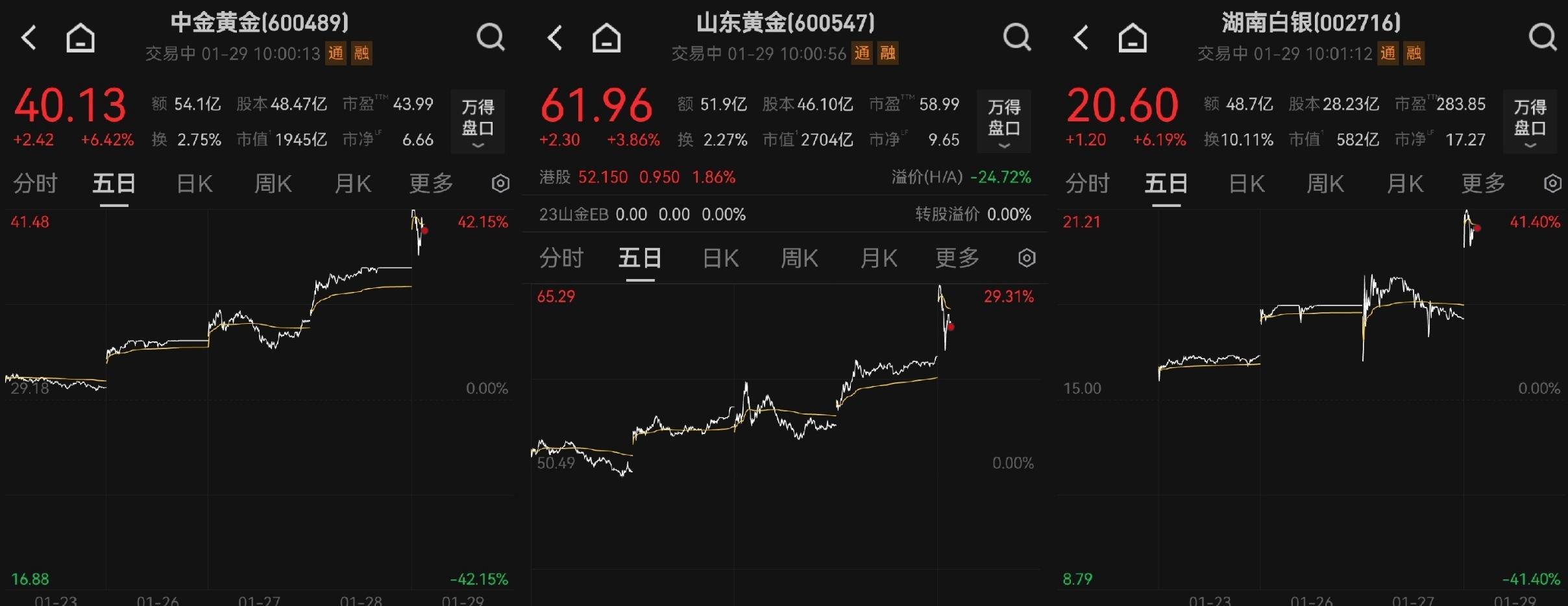Select the 周K tab for 山东黄金
The height and width of the screenshot is (606, 1568).
click(x=799, y=258)
